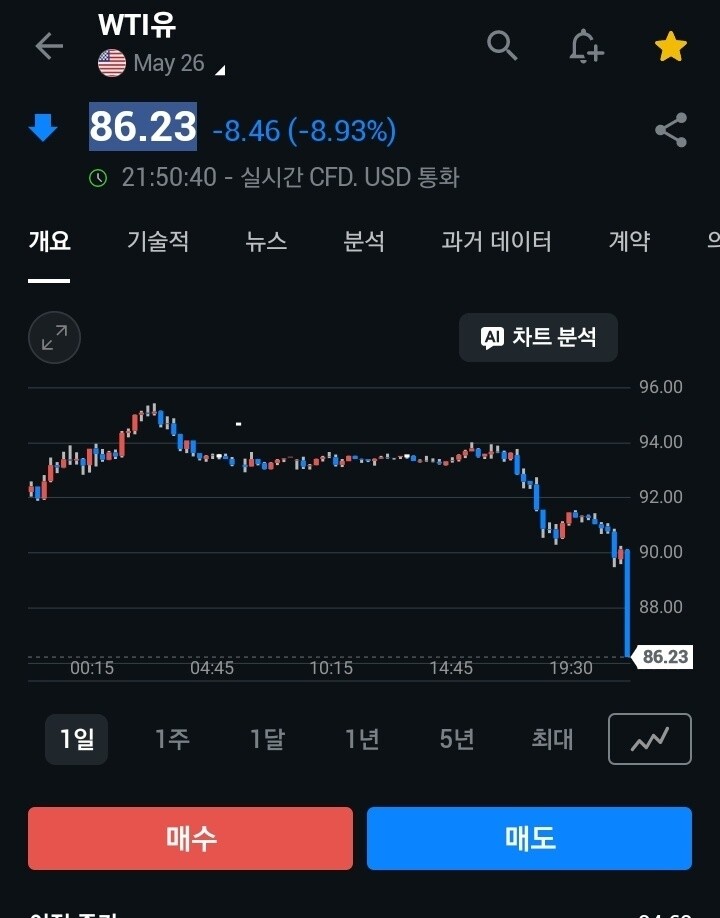Open the 계약 tab
The width and height of the screenshot is (720, 918).
(629, 241)
